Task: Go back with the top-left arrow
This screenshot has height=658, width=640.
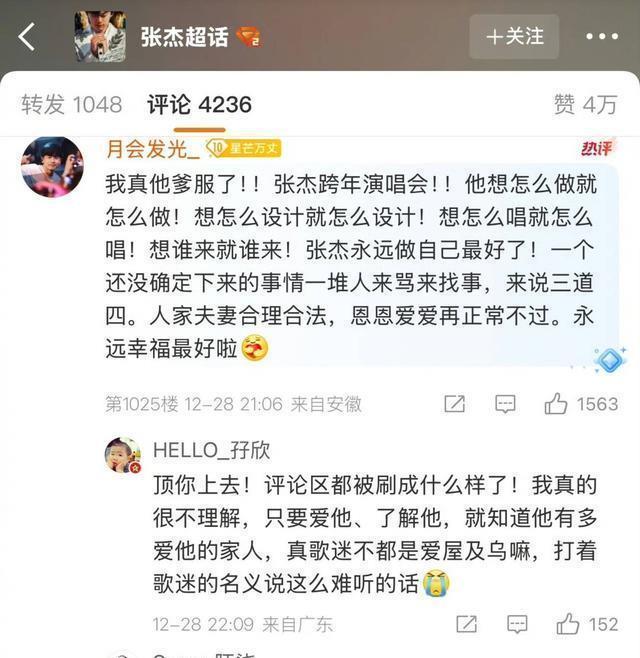Action: point(27,37)
